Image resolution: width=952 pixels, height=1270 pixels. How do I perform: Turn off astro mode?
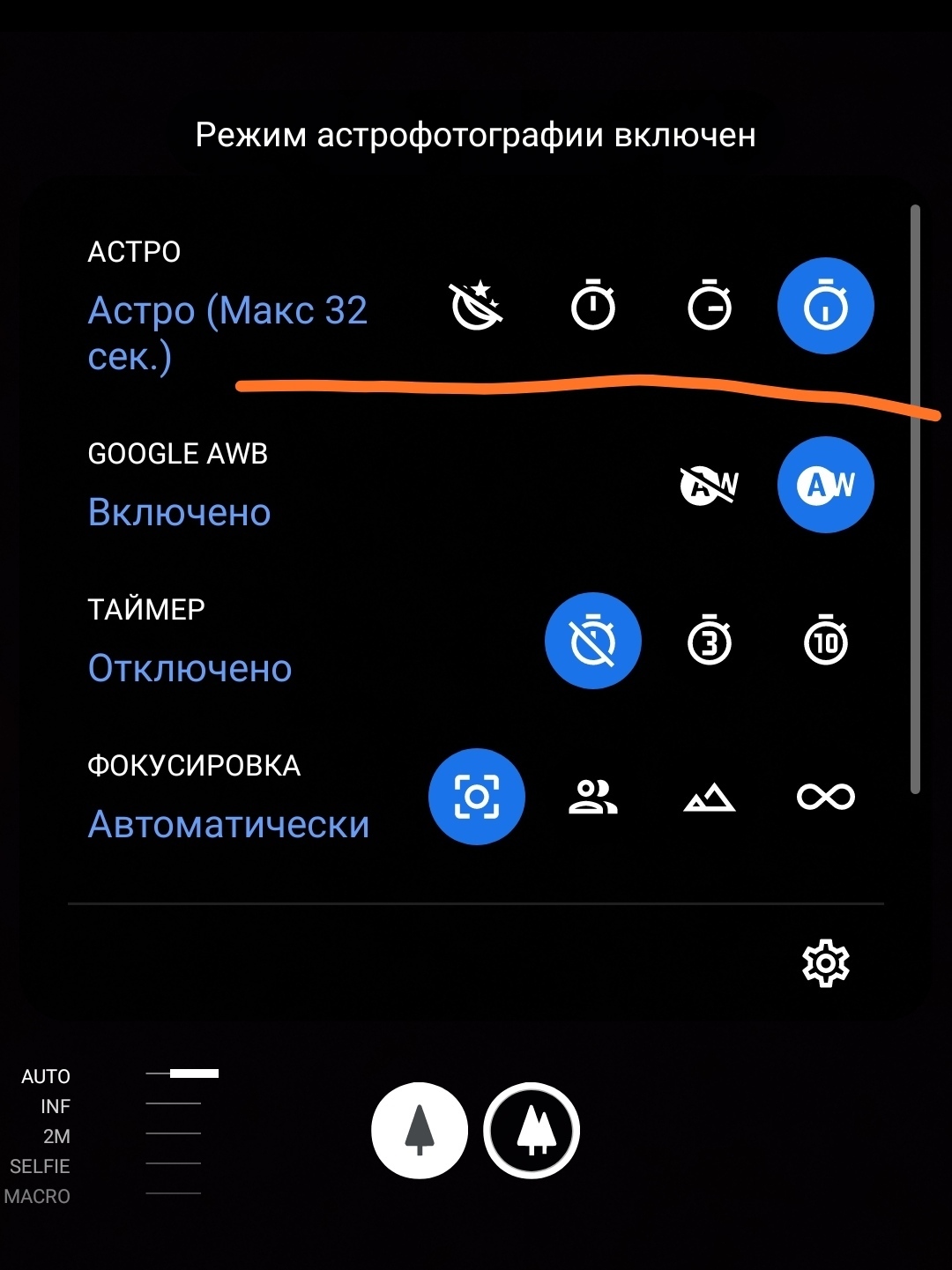click(476, 306)
